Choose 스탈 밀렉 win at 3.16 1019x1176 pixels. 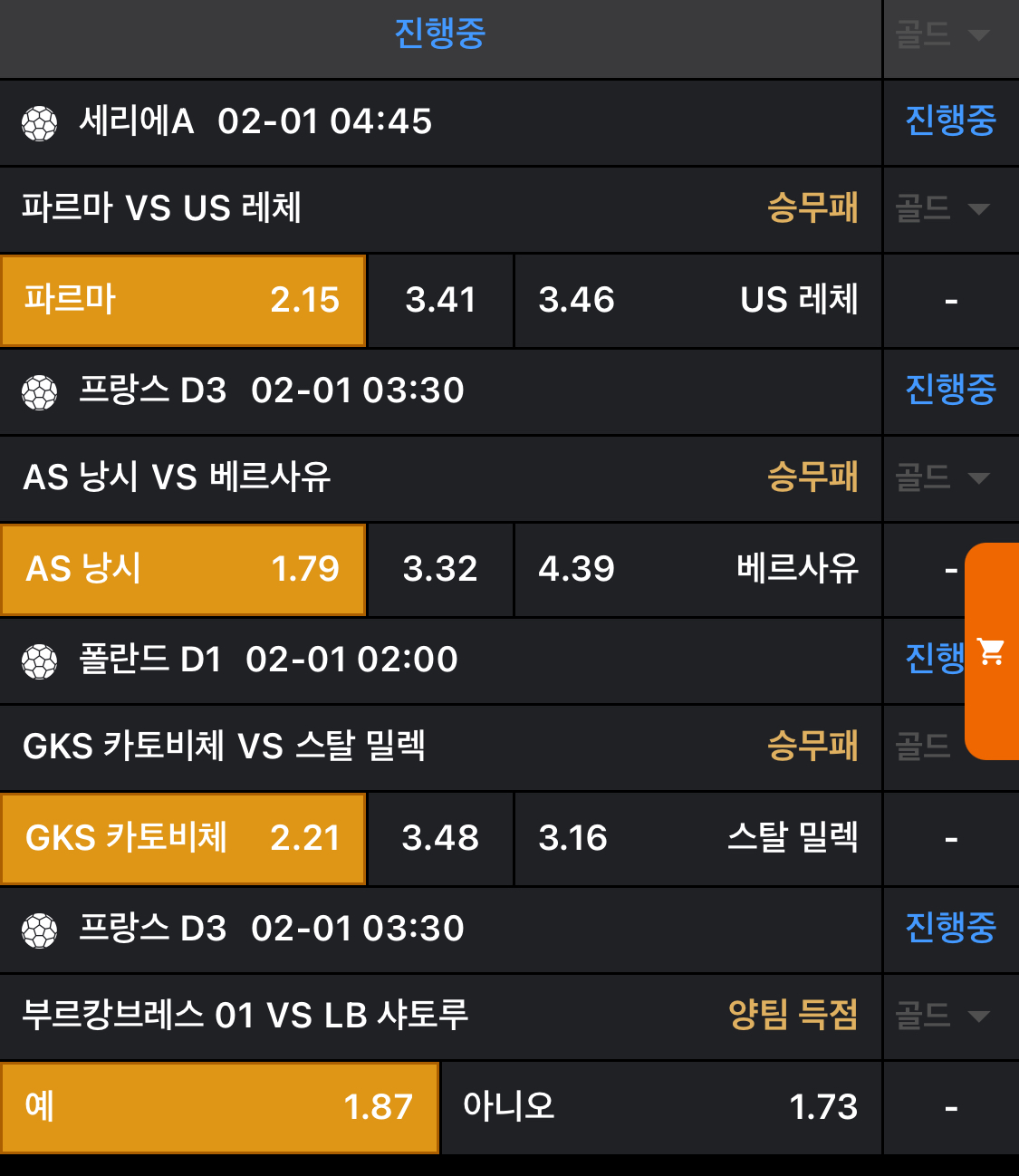697,838
